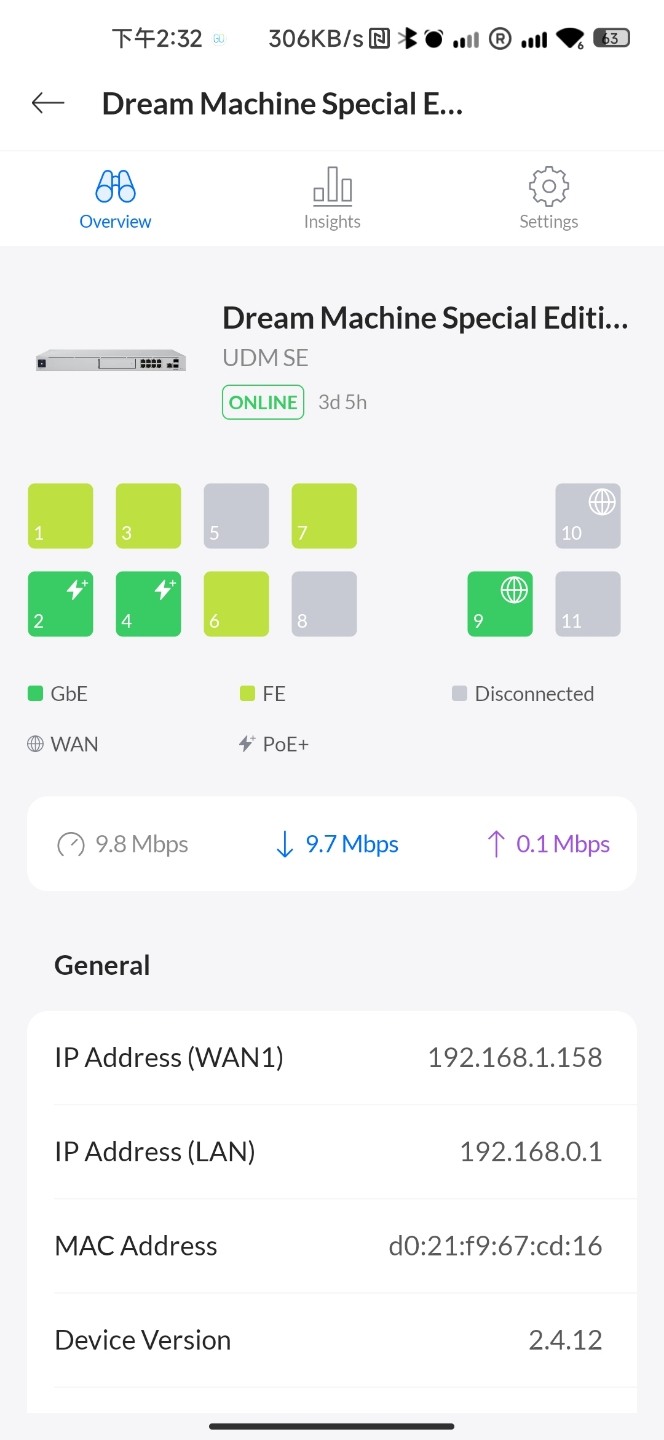Select disconnected port 5
664x1440 pixels.
pos(236,516)
